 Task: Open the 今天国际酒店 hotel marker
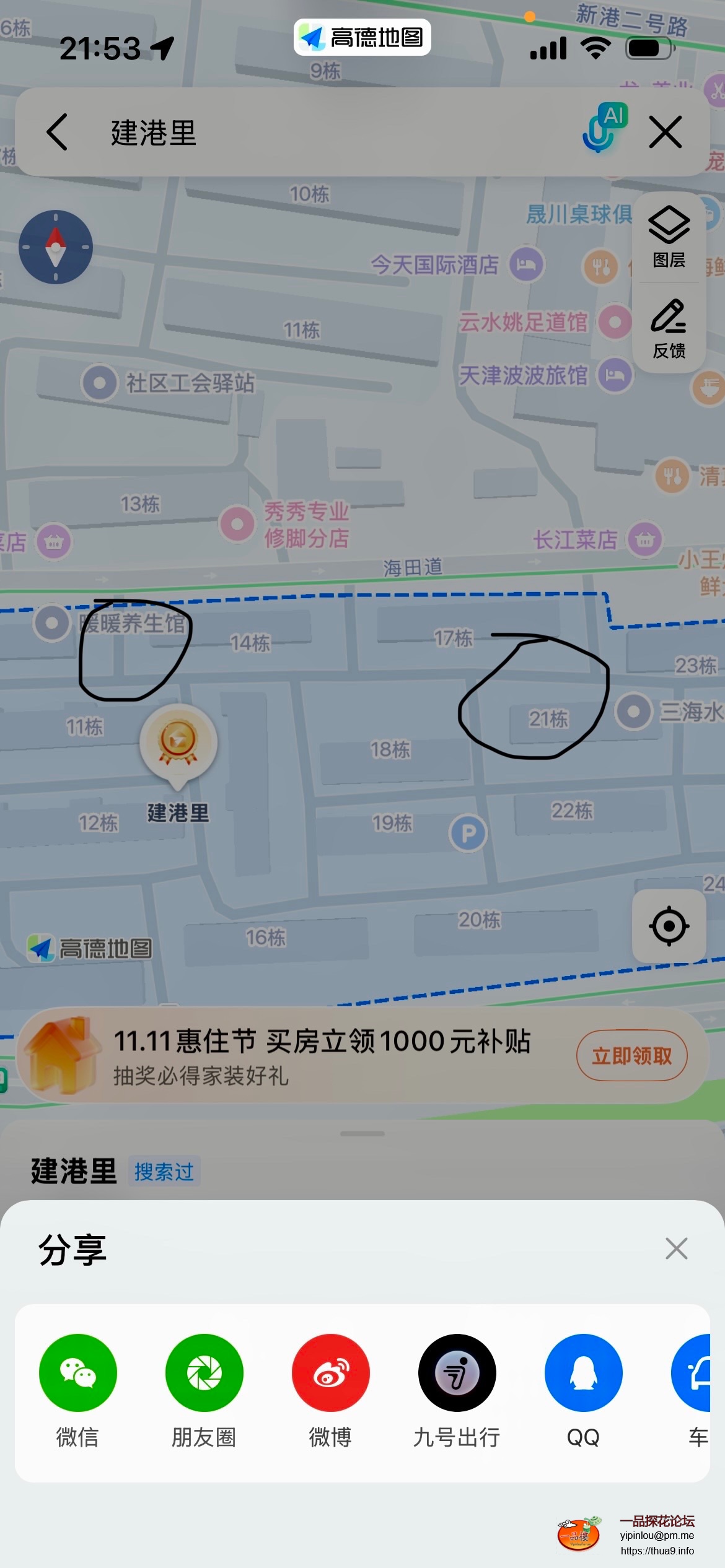[x=526, y=264]
